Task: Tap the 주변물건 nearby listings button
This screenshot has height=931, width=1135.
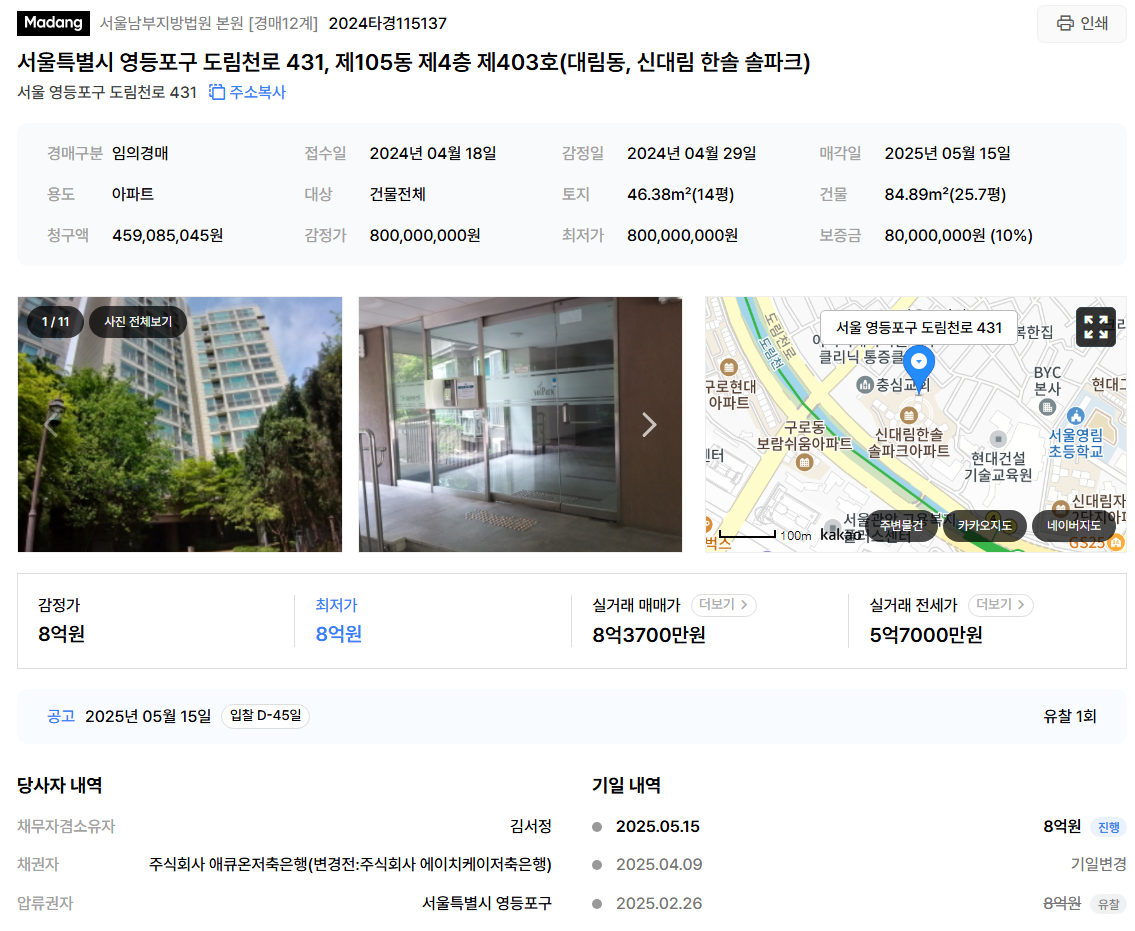Action: (900, 526)
